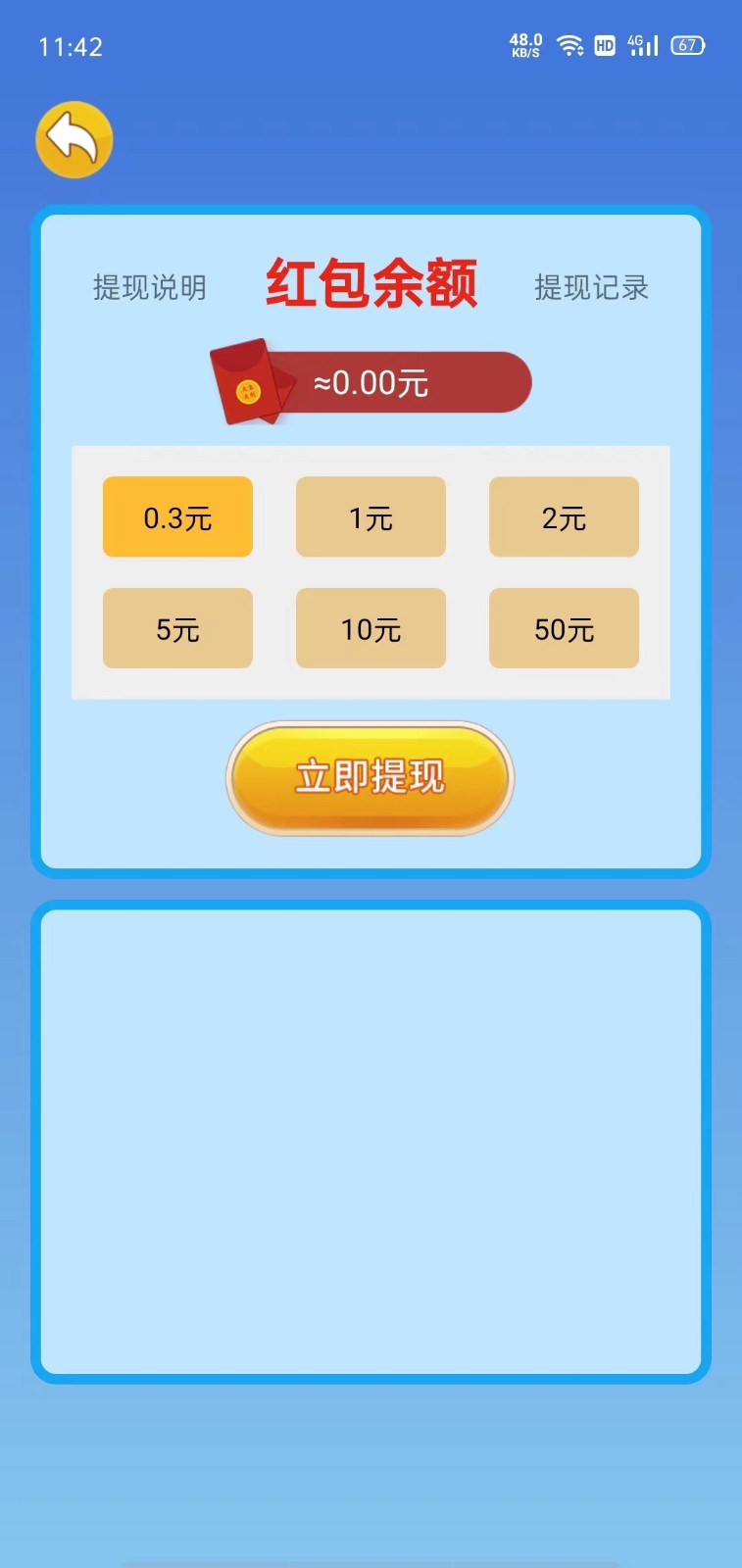Viewport: 742px width, 1568px height.
Task: Tap the cellular signal bars icon
Action: pyautogui.click(x=643, y=47)
